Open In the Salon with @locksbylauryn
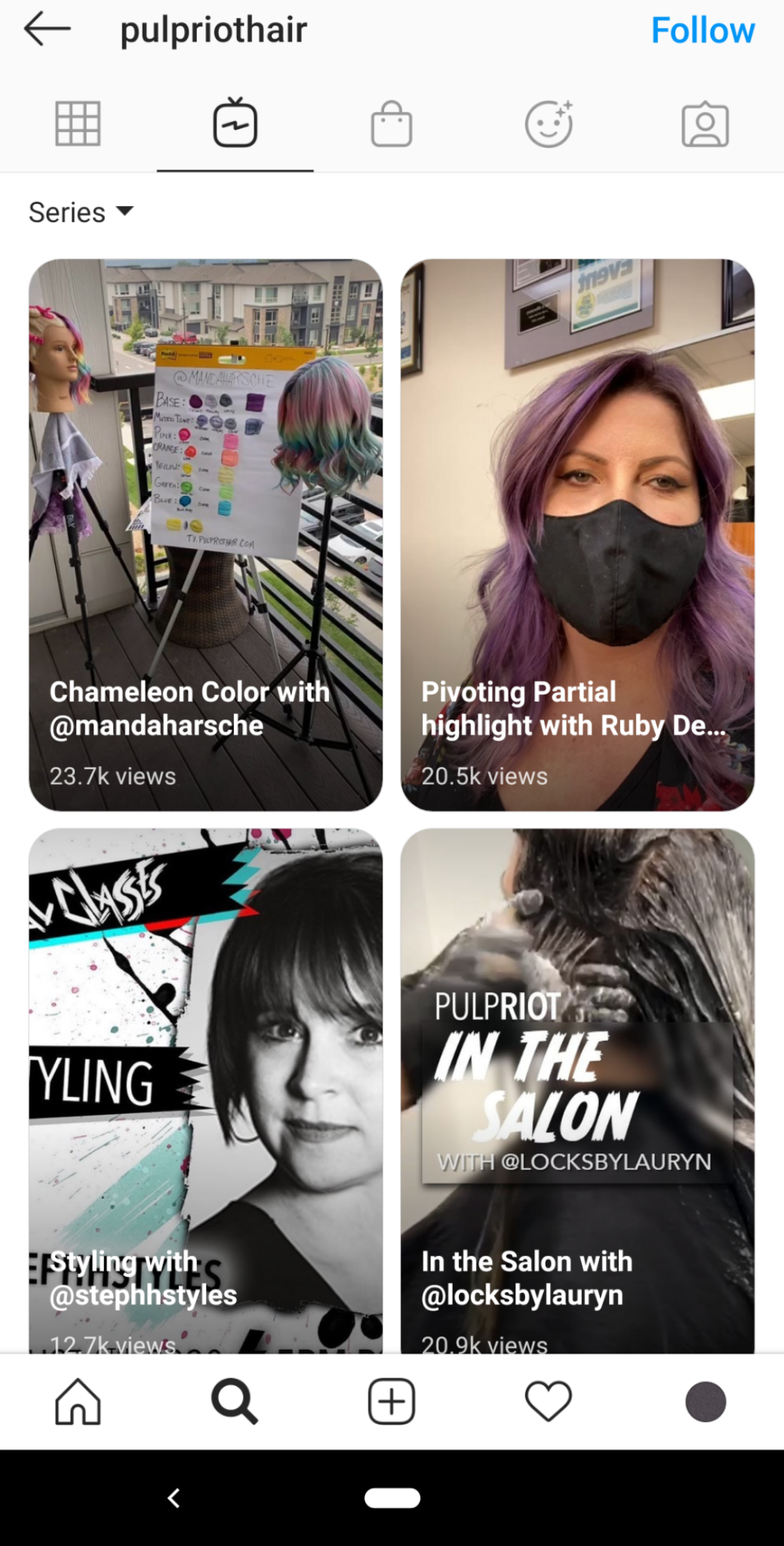 (577, 1091)
